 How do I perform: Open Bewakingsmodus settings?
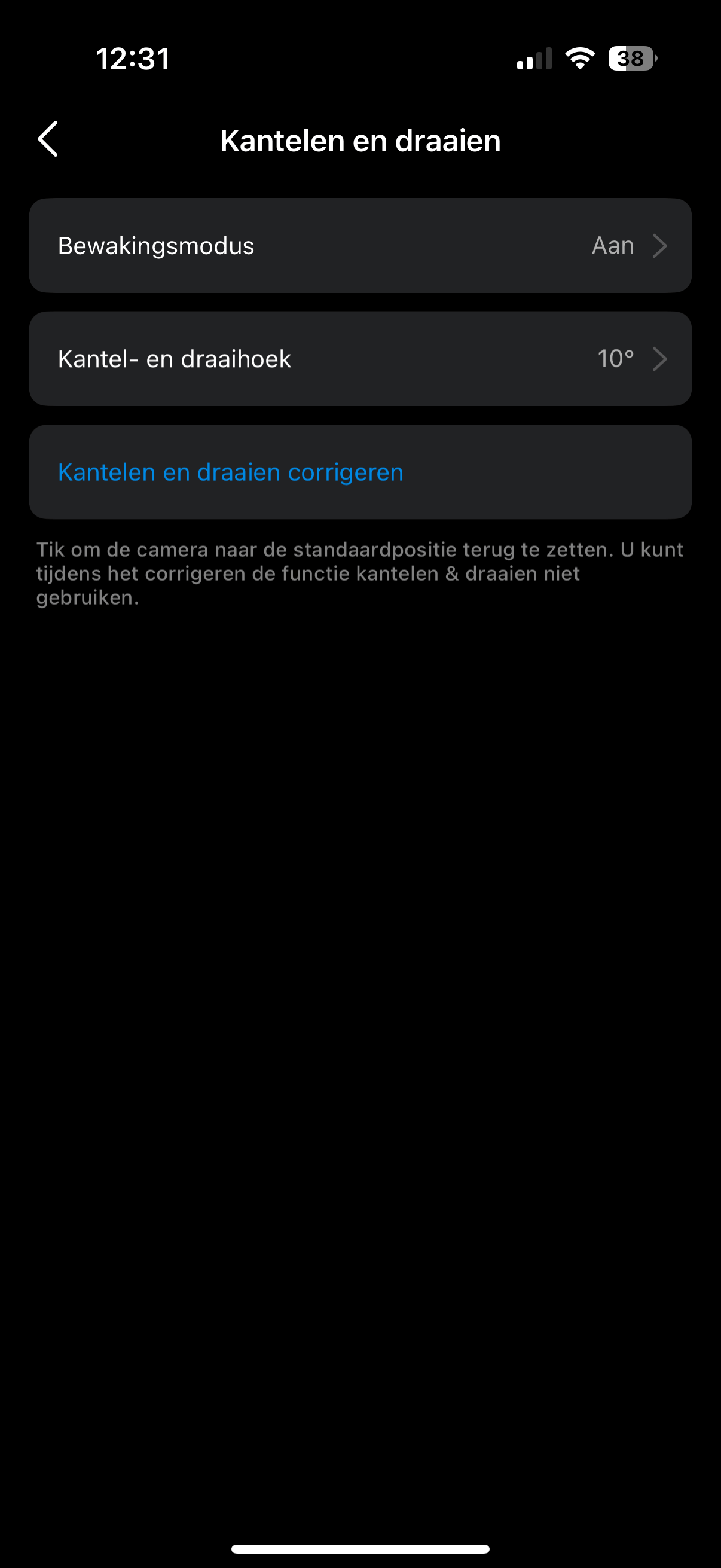360,246
